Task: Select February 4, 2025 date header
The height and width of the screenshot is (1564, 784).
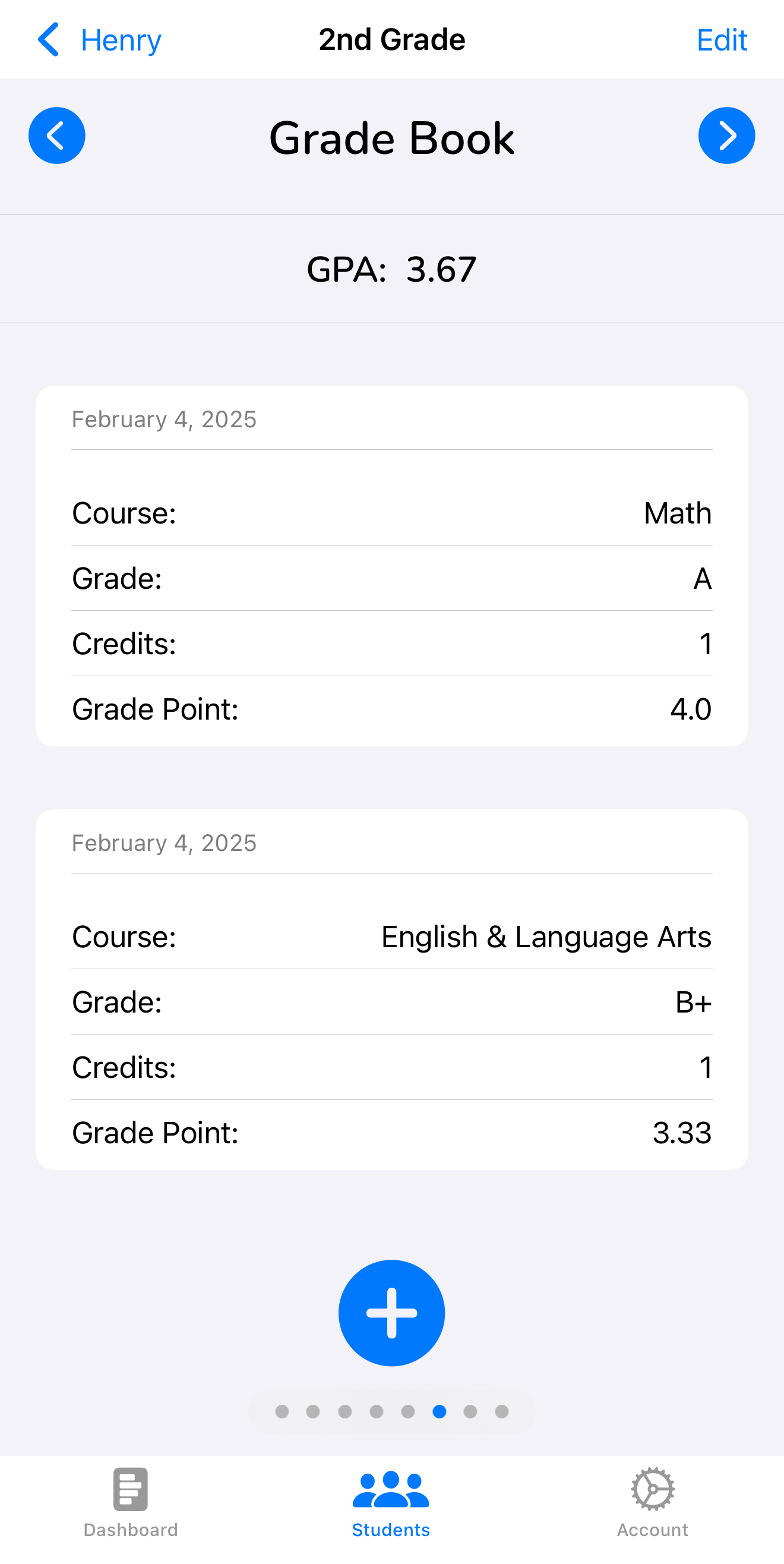Action: [164, 418]
